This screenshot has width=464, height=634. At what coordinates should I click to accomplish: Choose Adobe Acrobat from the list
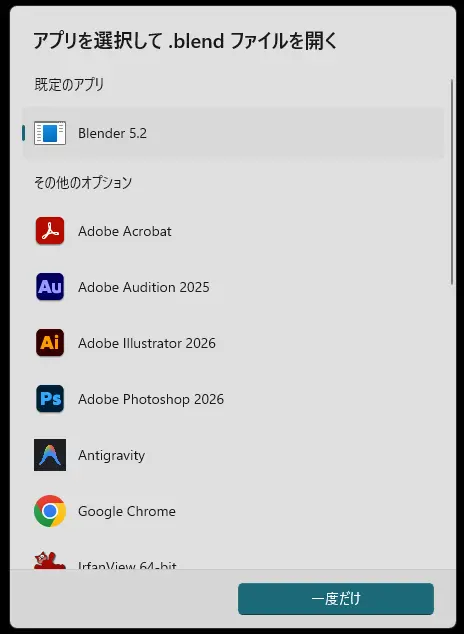point(233,231)
